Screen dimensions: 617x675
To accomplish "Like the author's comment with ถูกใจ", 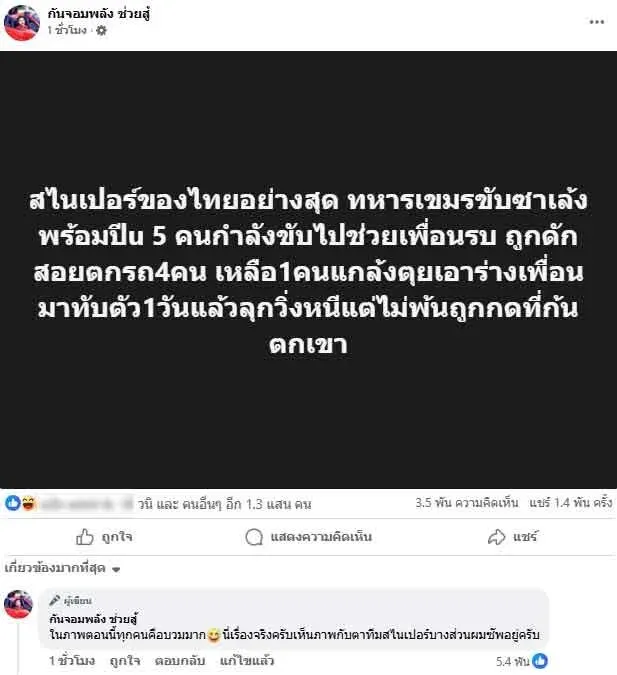I will click(124, 661).
